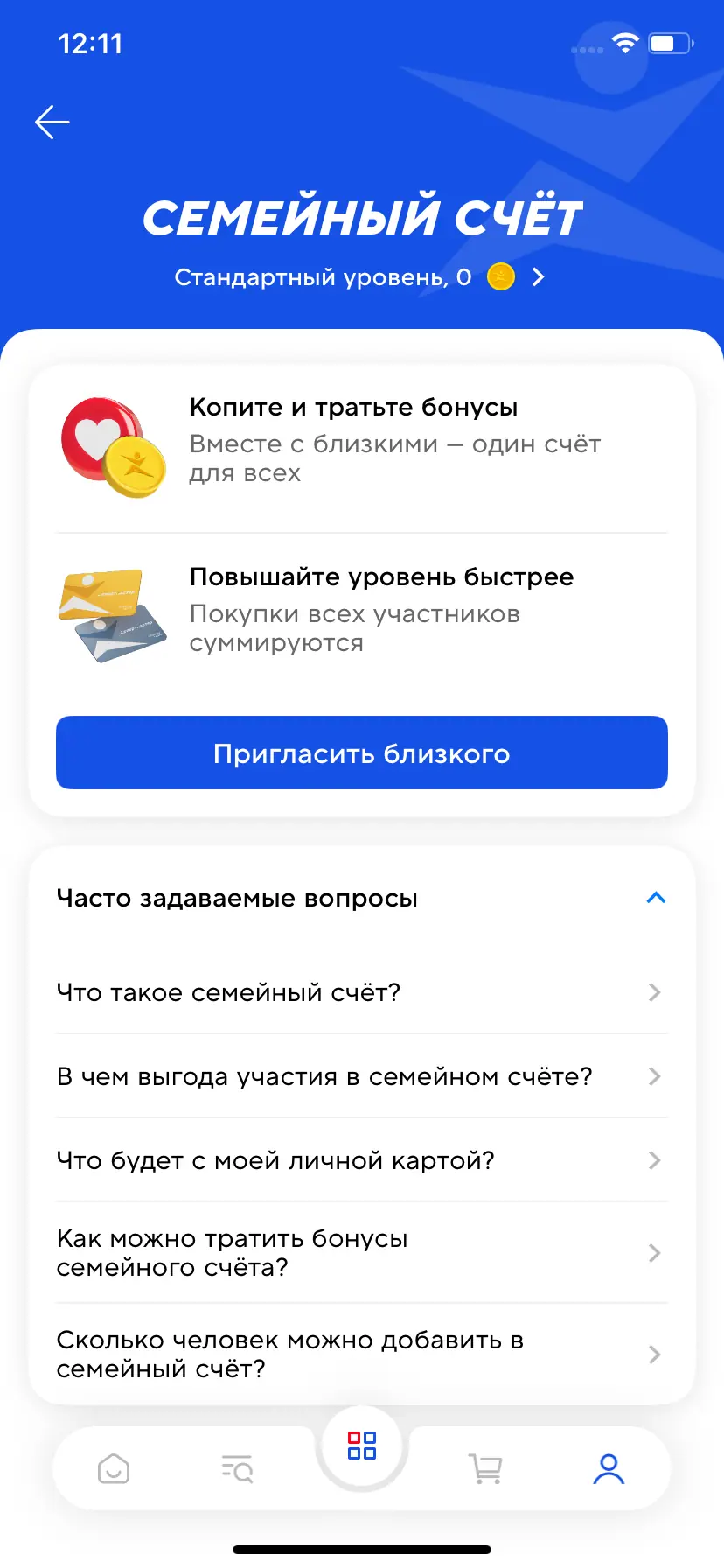This screenshot has height=1568, width=724.
Task: Open В чем выгода участия в семейном счёте?
Action: 360,1076
